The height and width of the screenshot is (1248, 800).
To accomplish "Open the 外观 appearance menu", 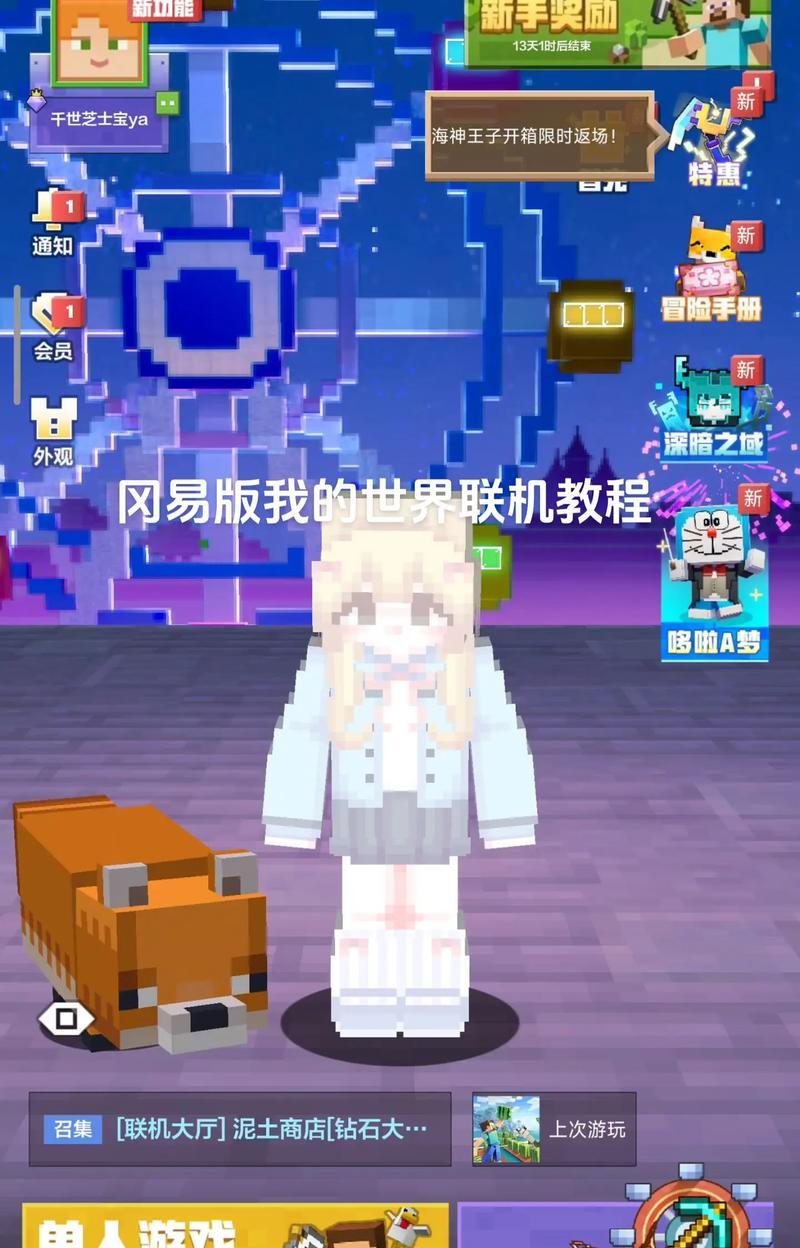I will pyautogui.click(x=53, y=432).
